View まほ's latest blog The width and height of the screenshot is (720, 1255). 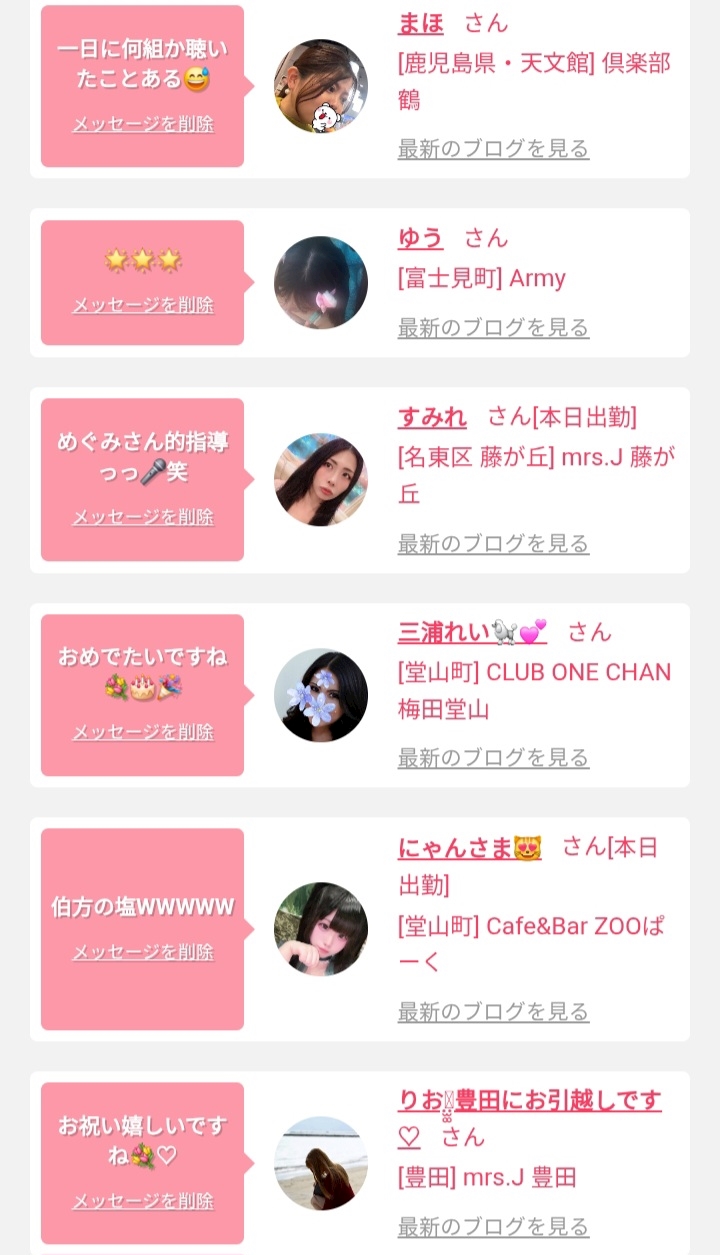click(x=493, y=149)
